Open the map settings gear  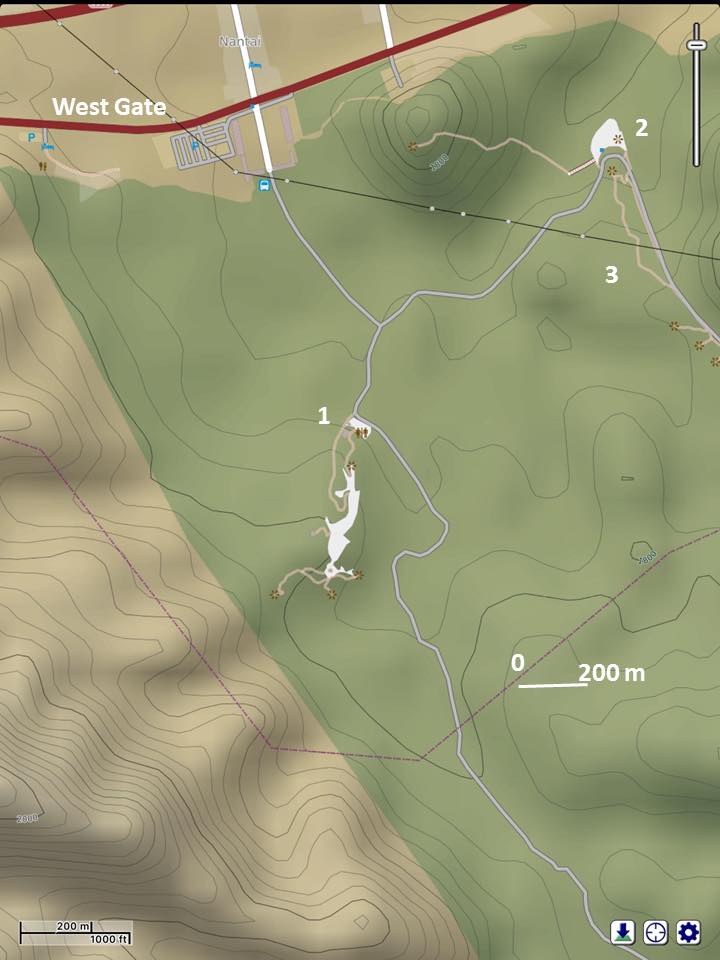tap(688, 933)
